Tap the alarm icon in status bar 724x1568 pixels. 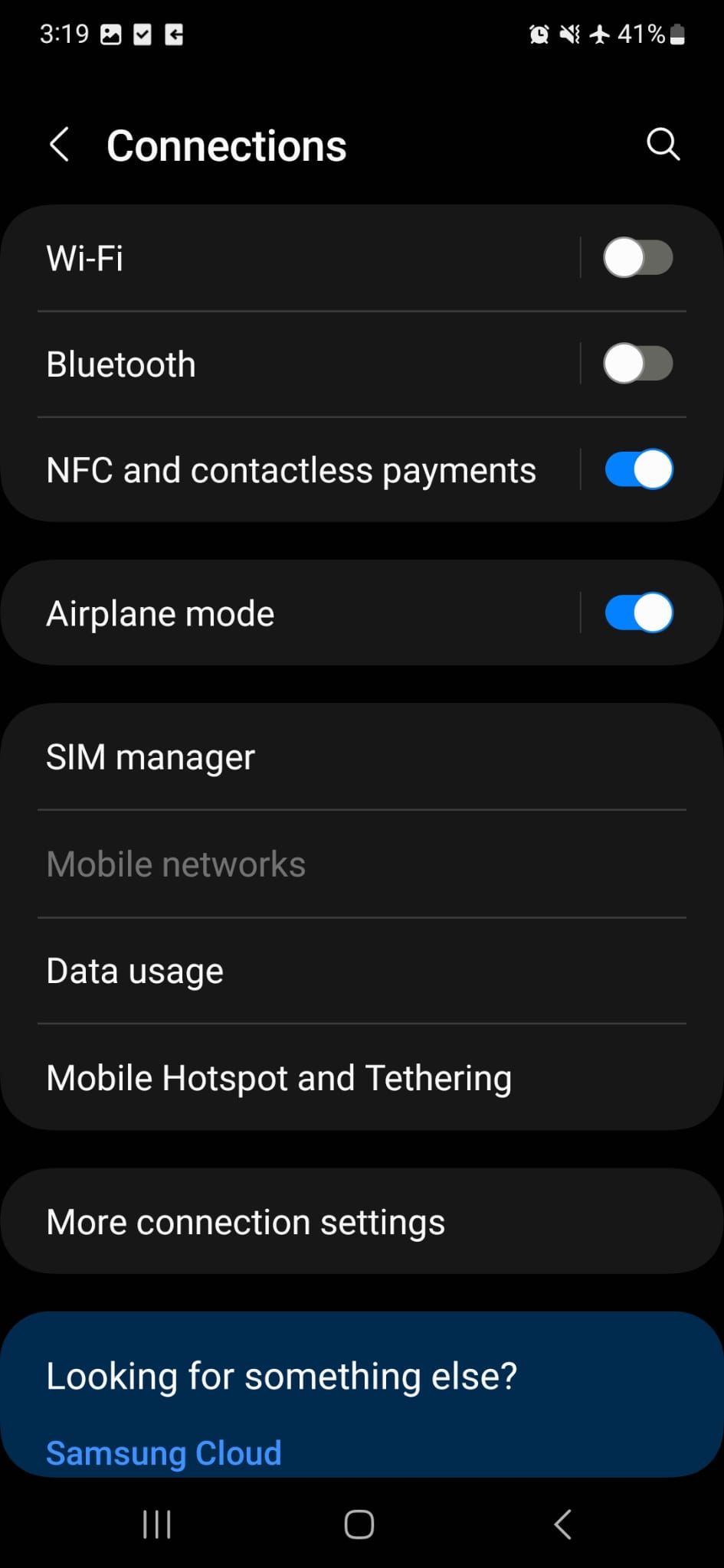(x=539, y=34)
